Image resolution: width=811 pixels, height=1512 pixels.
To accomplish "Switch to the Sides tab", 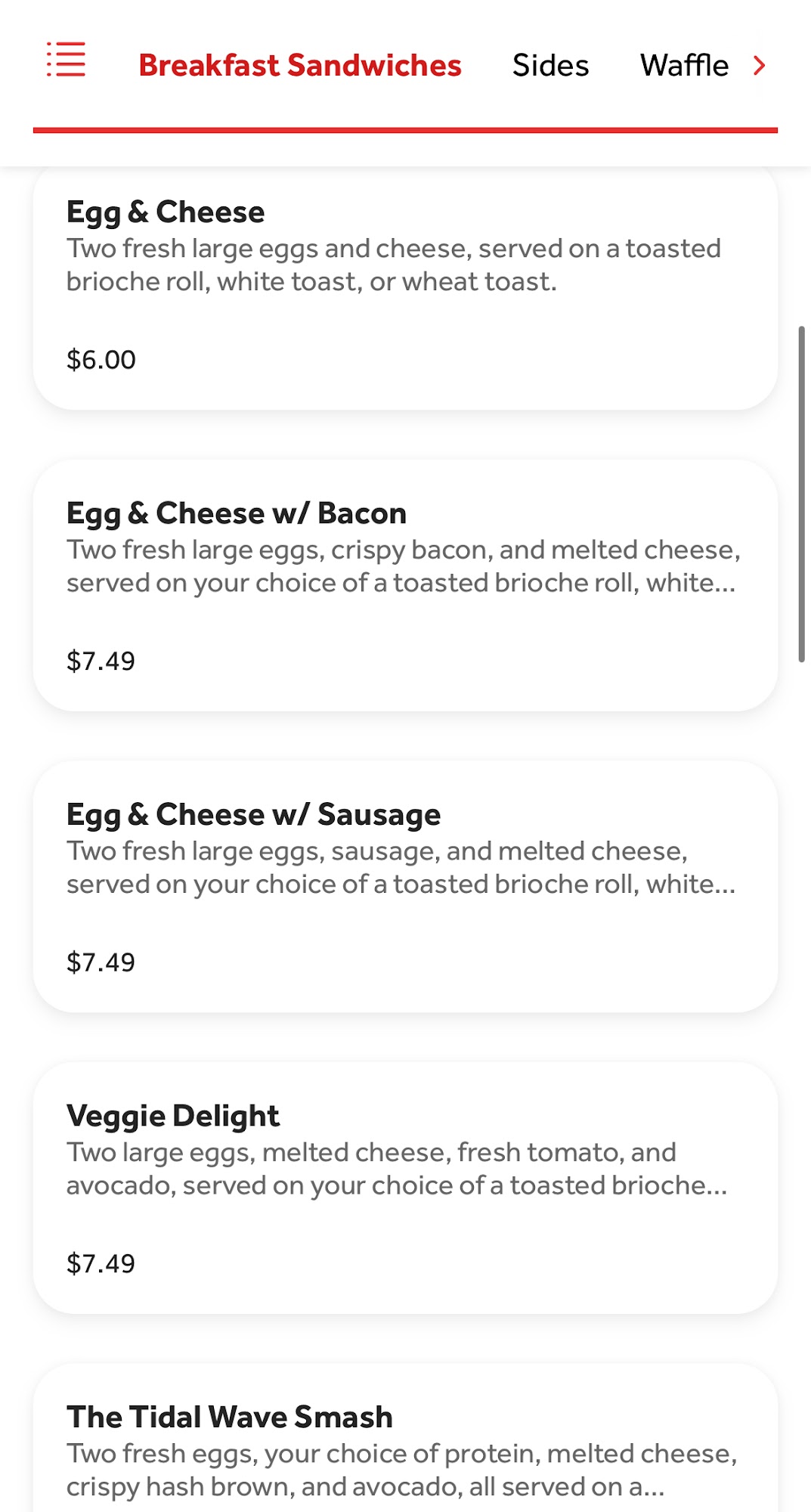I will click(x=550, y=66).
